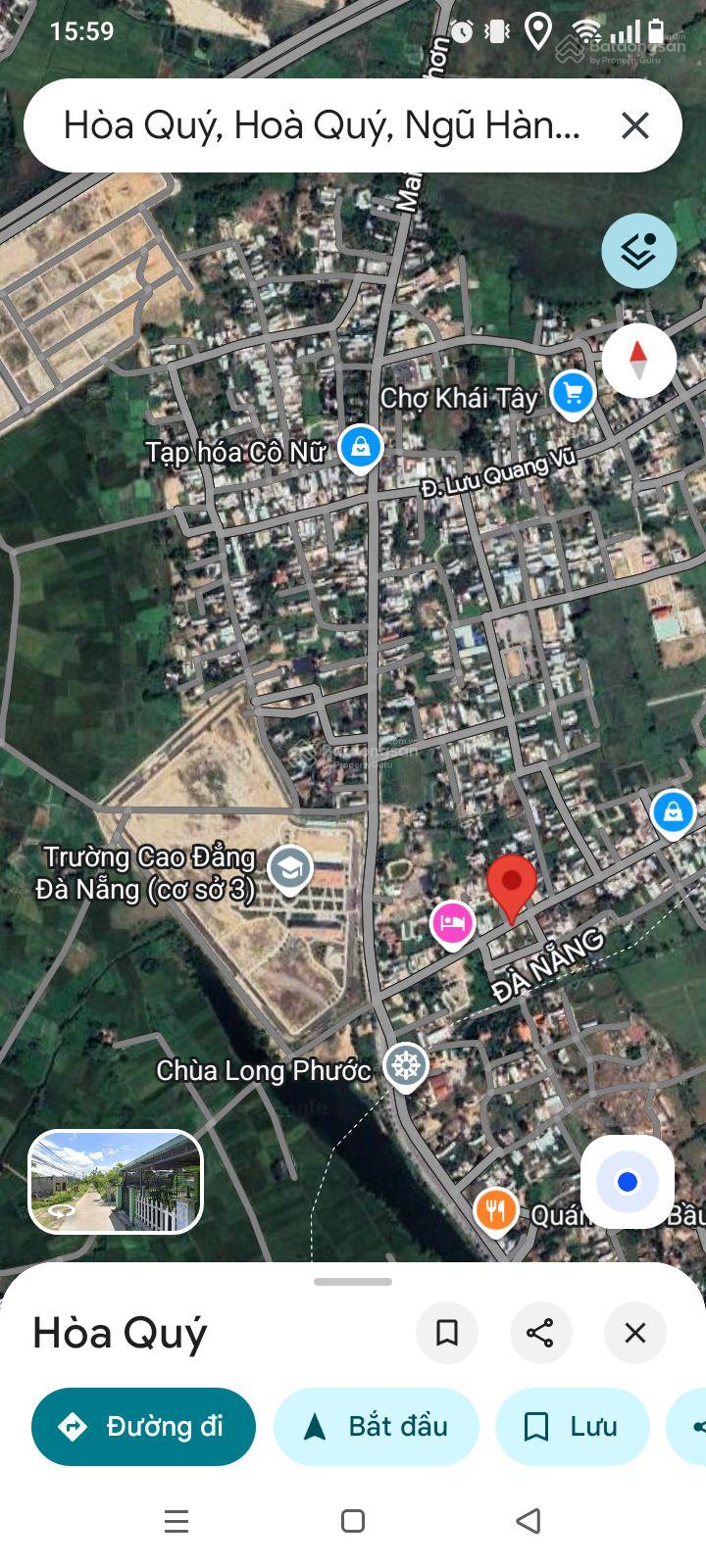
Task: Start navigation with Bắt đầu
Action: (376, 1426)
